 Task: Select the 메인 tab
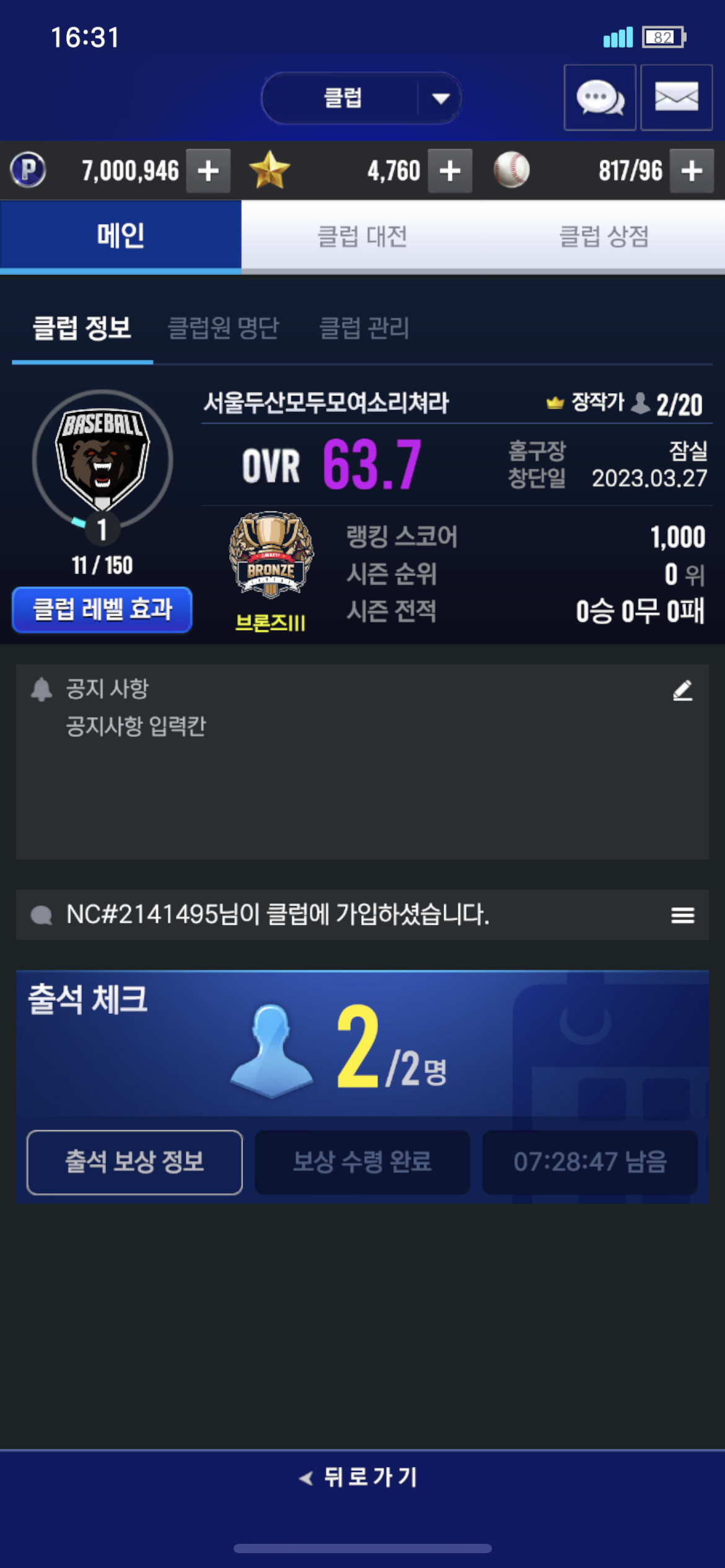click(120, 237)
